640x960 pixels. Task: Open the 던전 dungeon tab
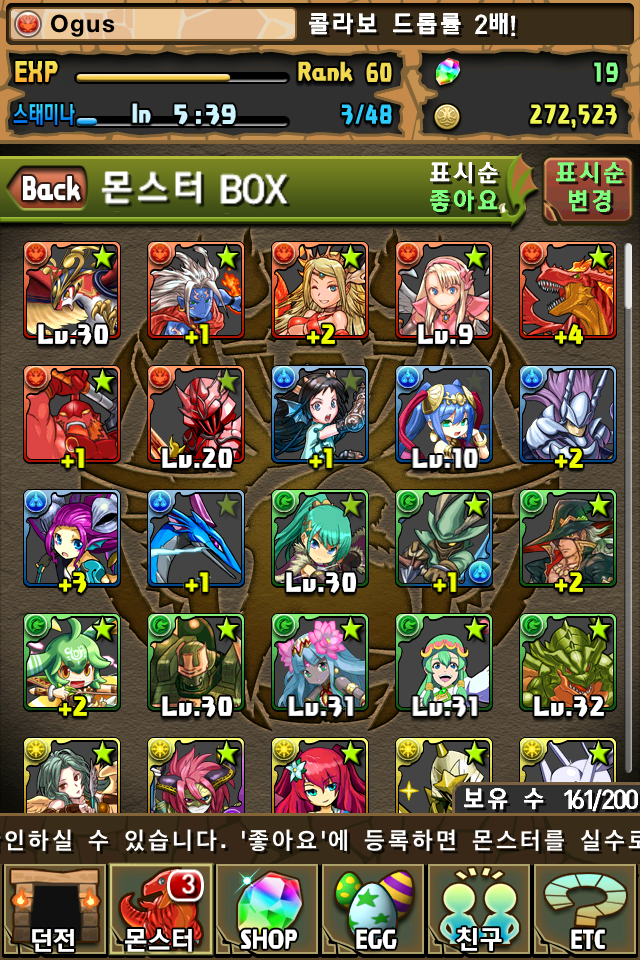click(52, 910)
